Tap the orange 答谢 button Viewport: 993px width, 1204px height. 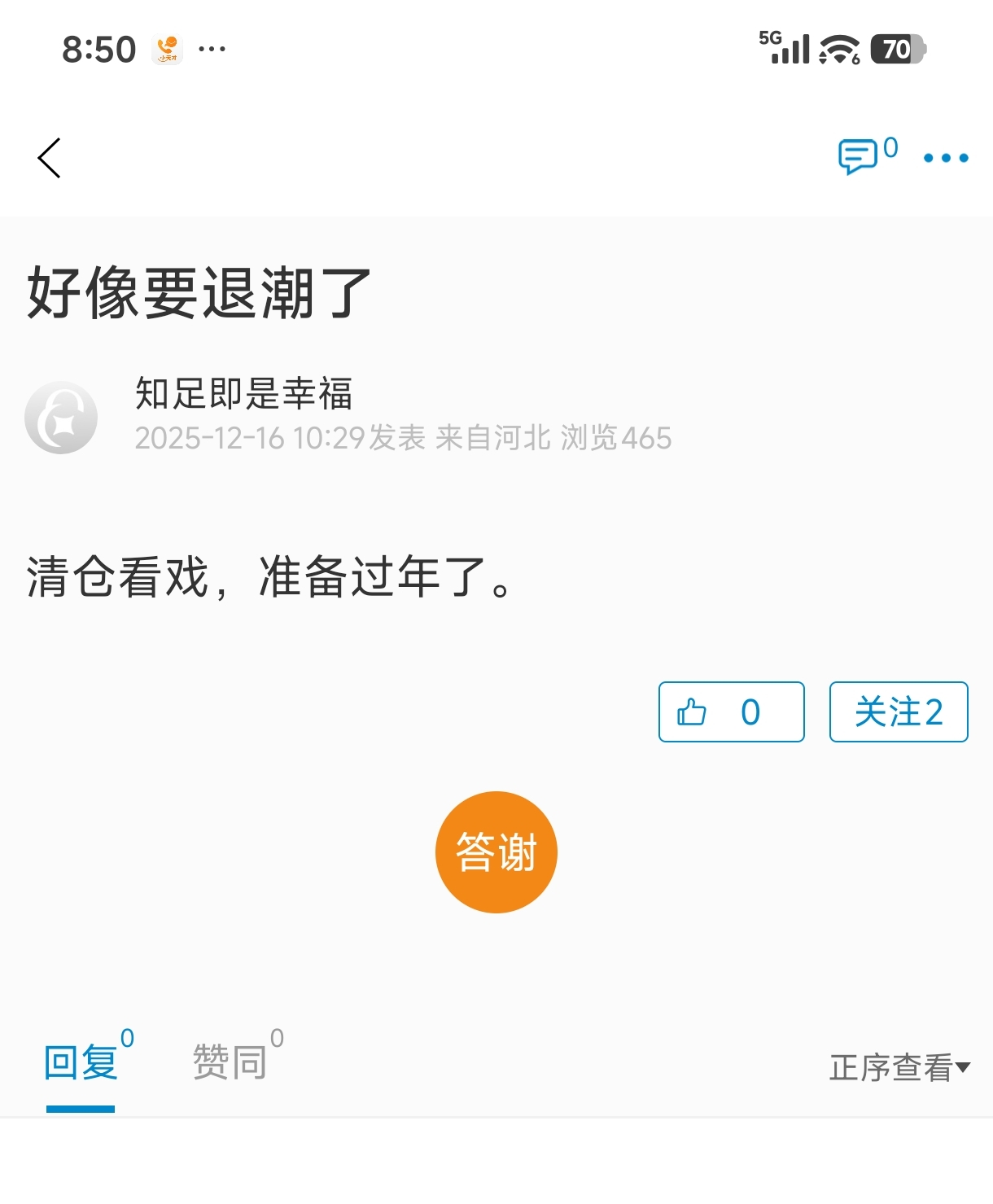tap(496, 852)
